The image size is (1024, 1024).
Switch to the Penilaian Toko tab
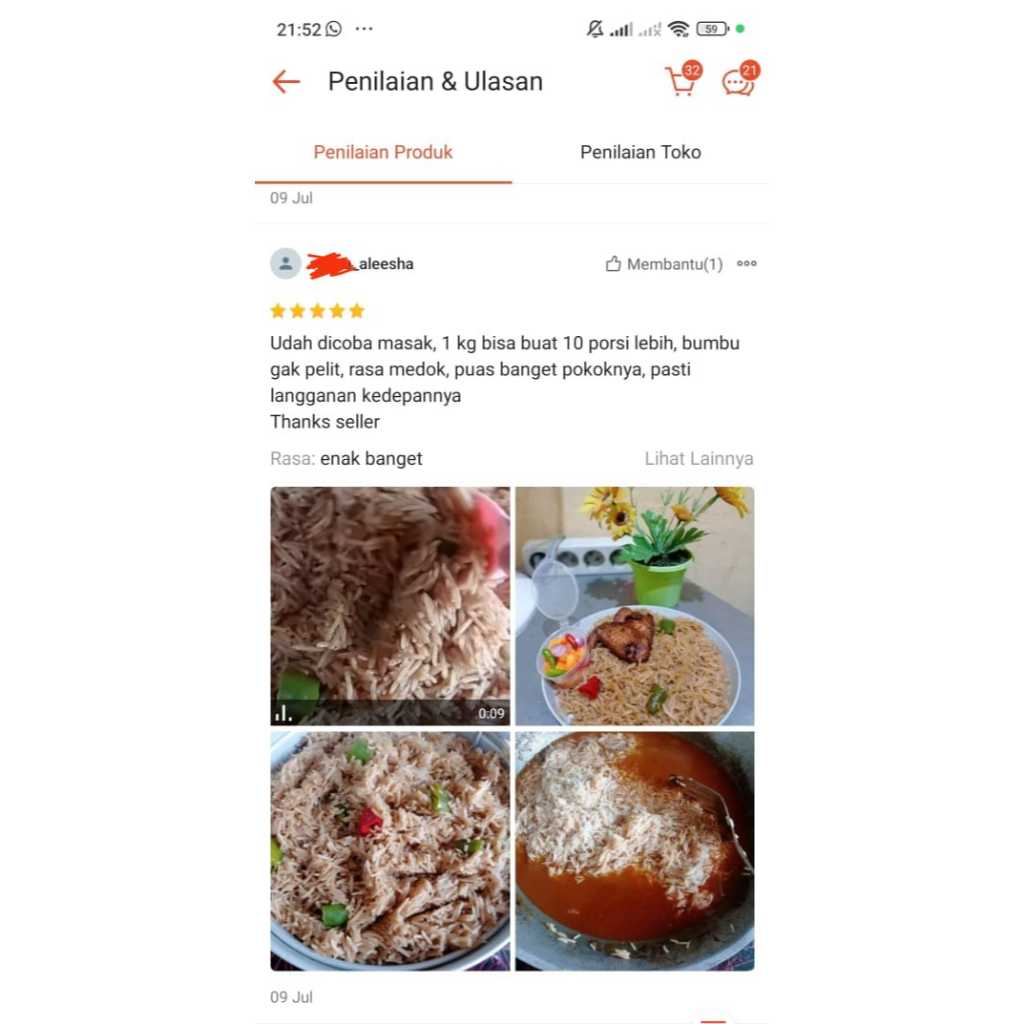640,152
